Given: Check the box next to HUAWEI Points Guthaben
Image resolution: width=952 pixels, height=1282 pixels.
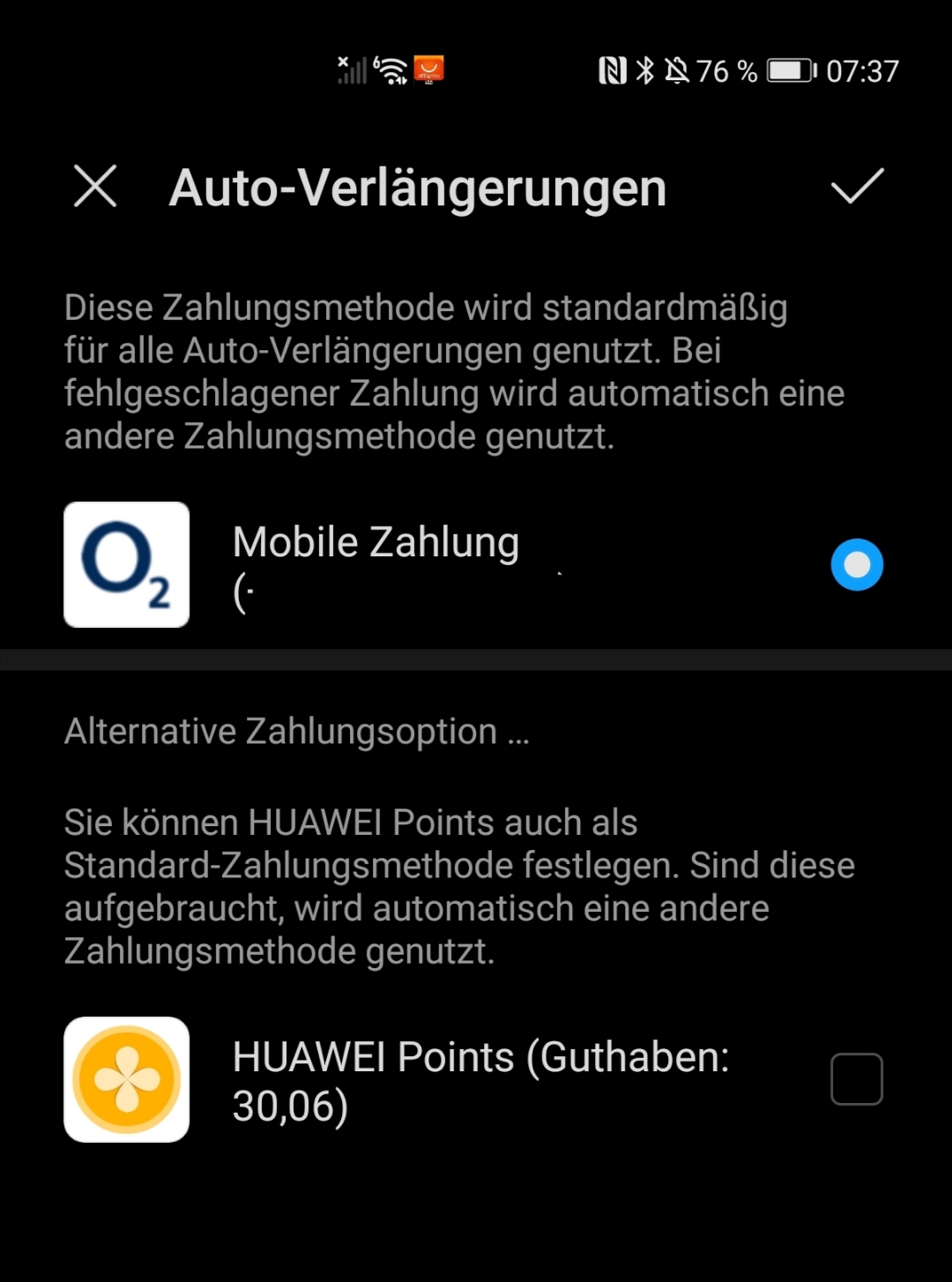Looking at the screenshot, I should click(x=856, y=1077).
